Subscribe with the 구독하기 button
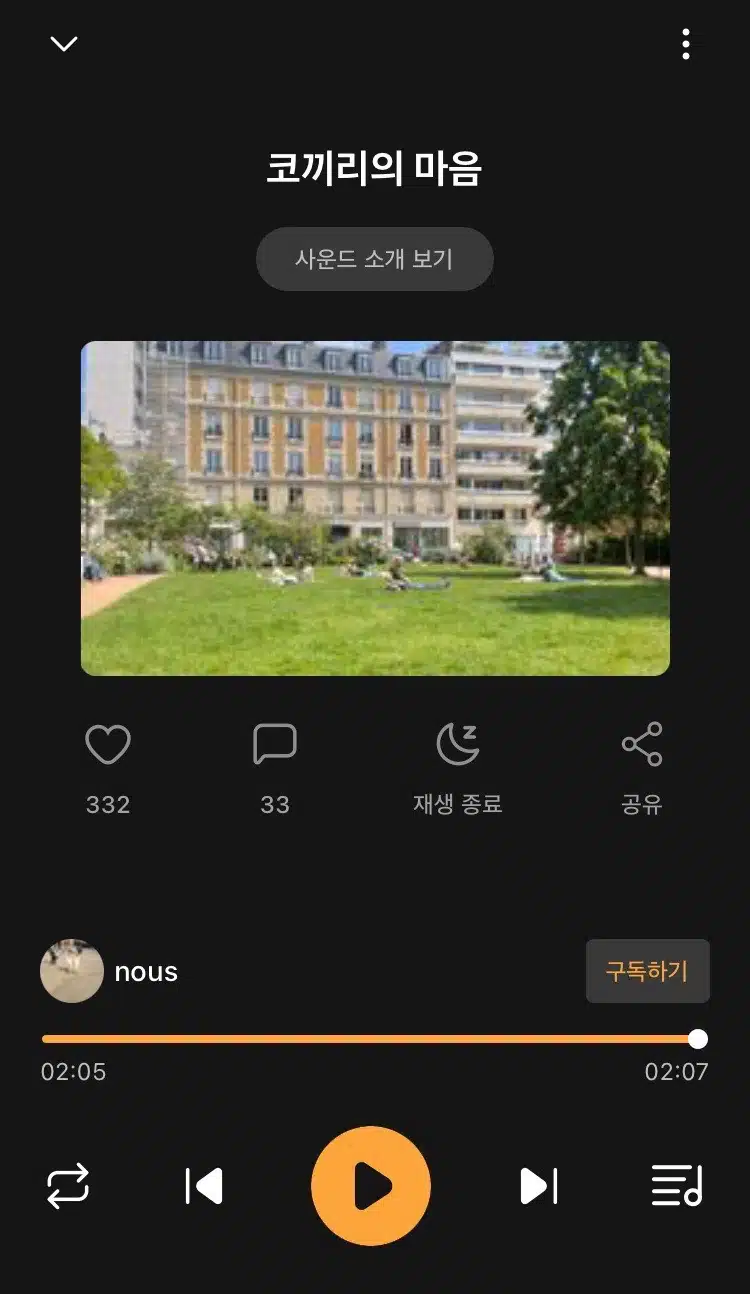 [x=647, y=971]
